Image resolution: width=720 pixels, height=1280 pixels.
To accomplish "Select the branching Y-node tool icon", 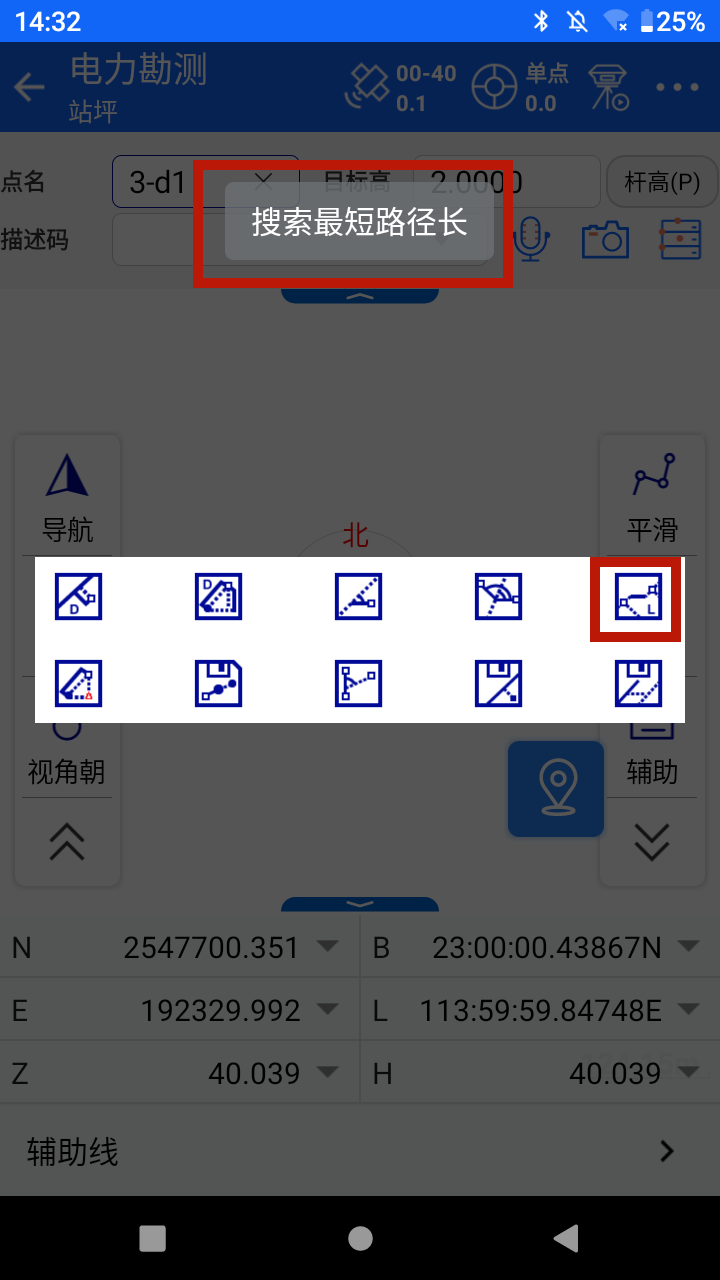I will (358, 684).
